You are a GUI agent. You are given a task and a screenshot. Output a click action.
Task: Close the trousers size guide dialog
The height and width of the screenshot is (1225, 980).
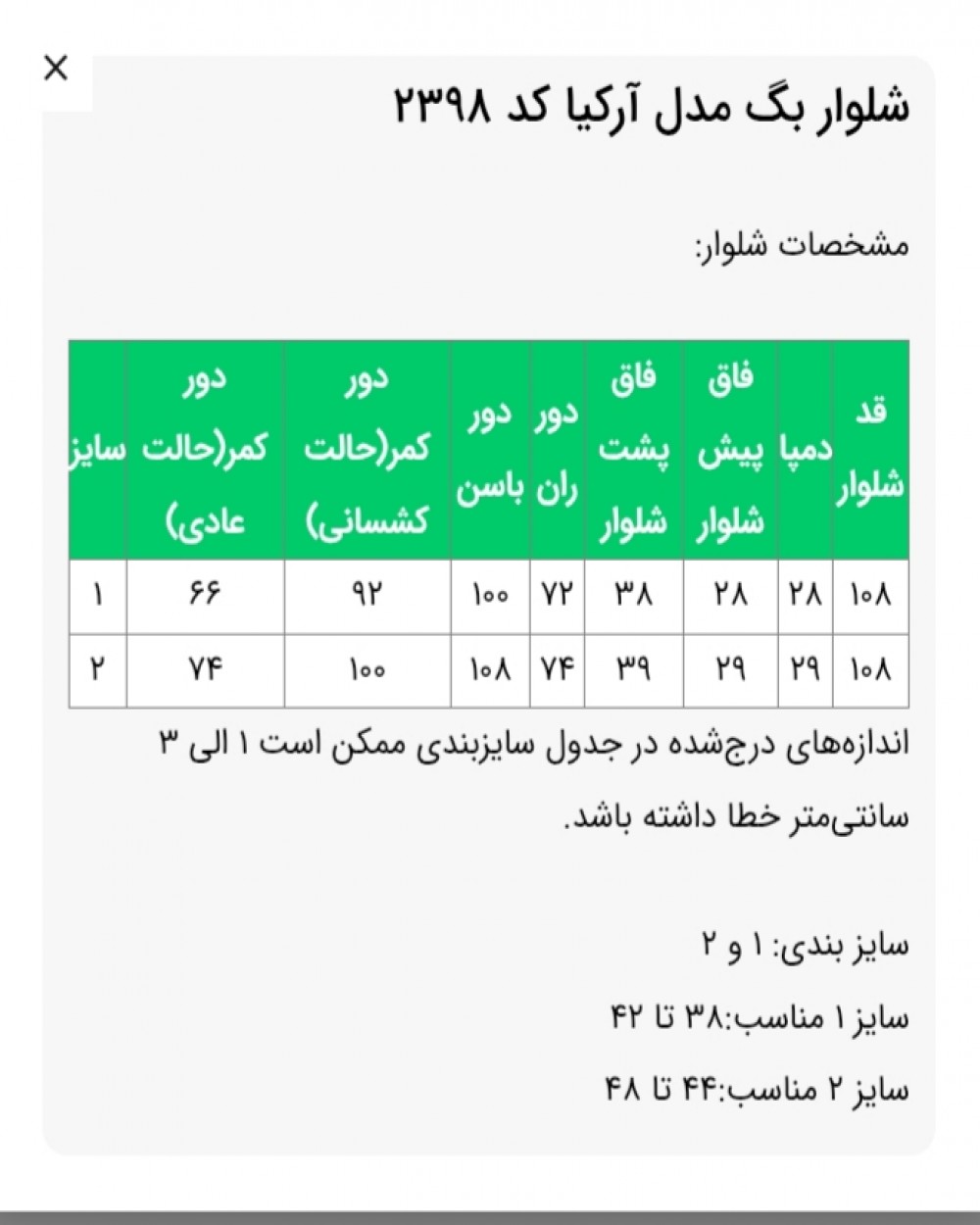(x=57, y=70)
